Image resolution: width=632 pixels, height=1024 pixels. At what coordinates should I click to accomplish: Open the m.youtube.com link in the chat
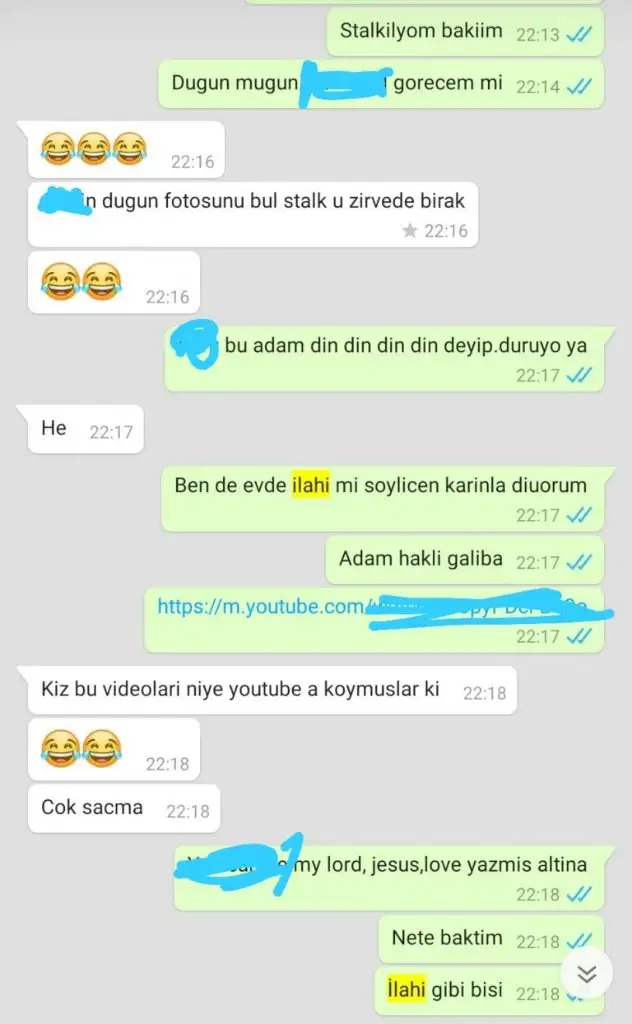tap(262, 606)
